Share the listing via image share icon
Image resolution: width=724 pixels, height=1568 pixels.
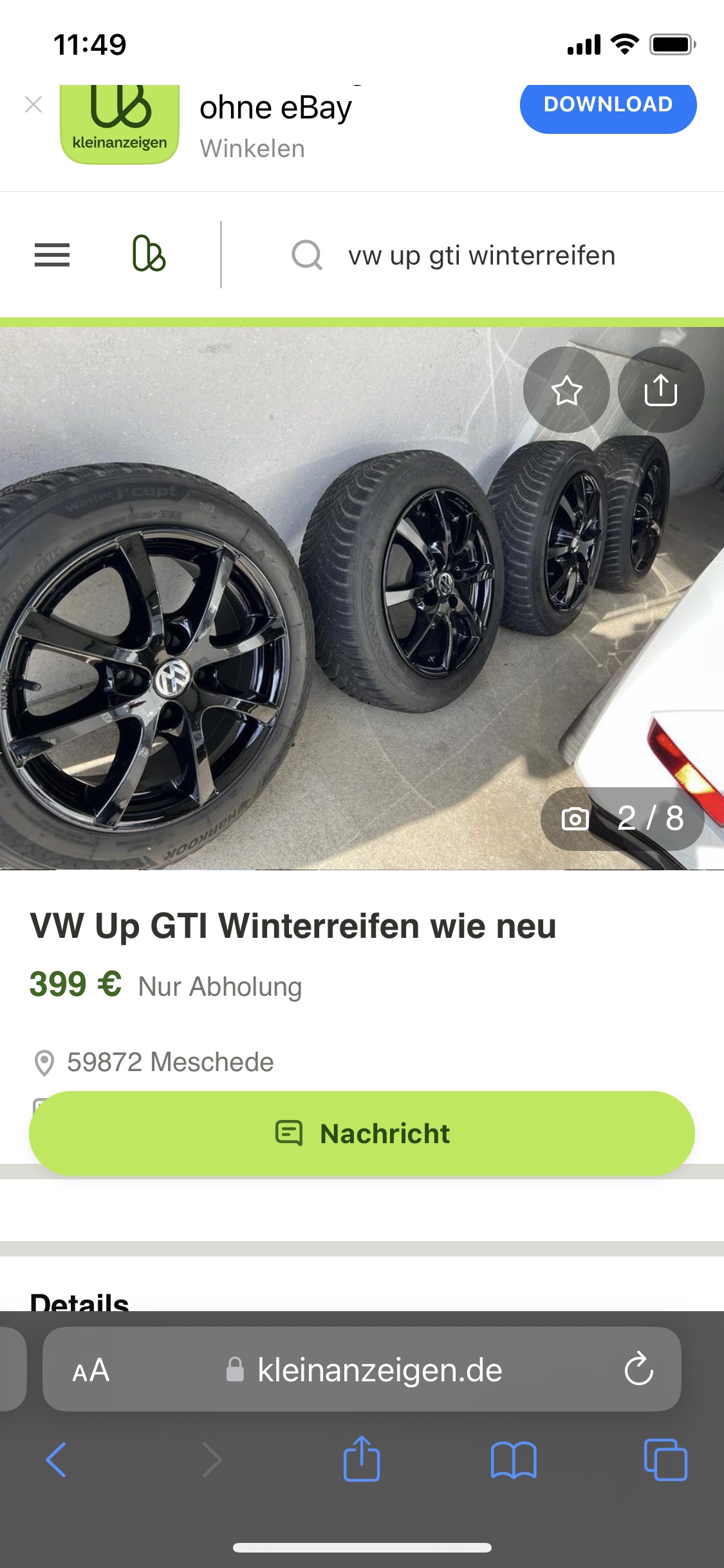661,390
